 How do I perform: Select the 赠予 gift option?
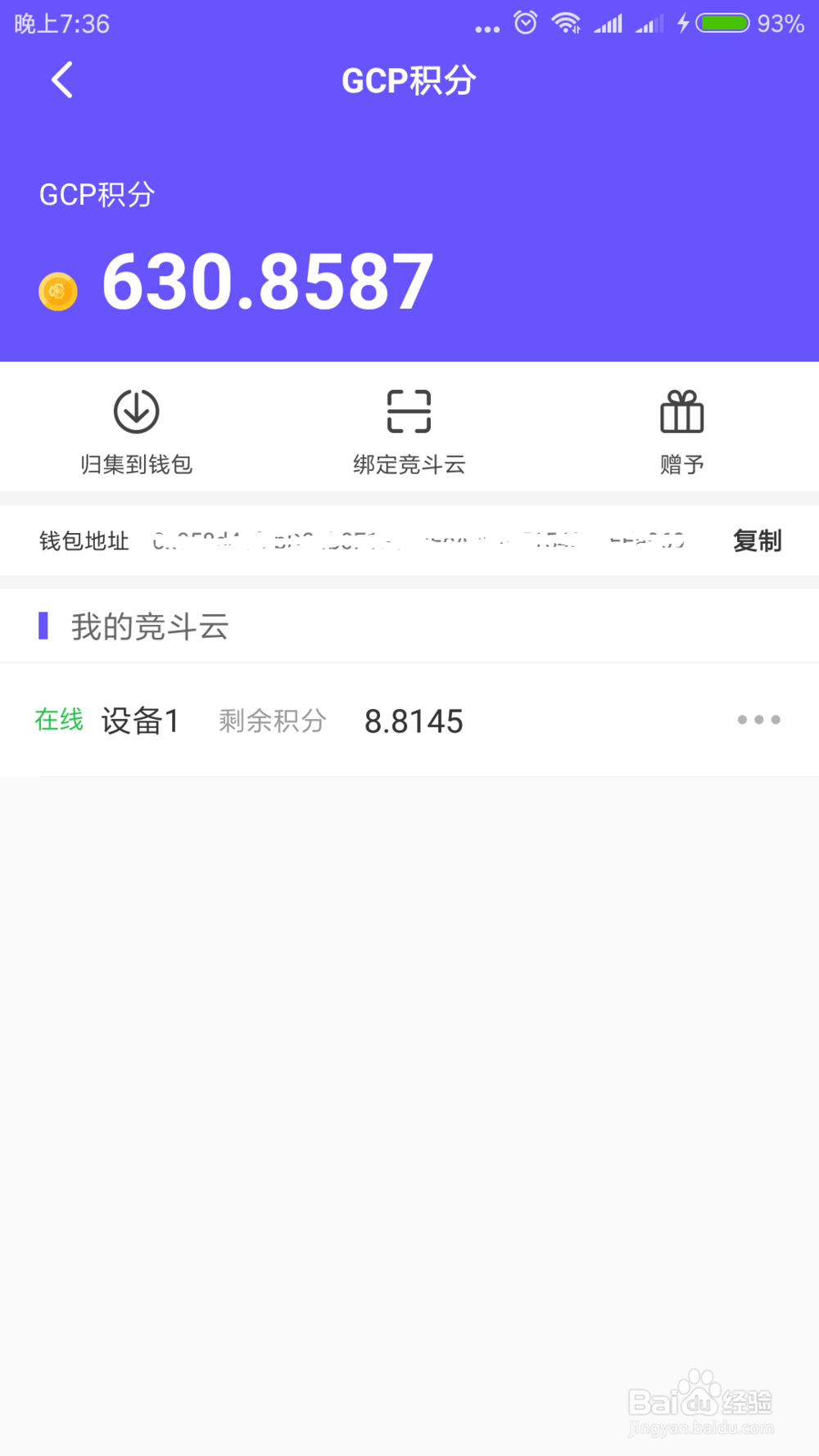[682, 432]
